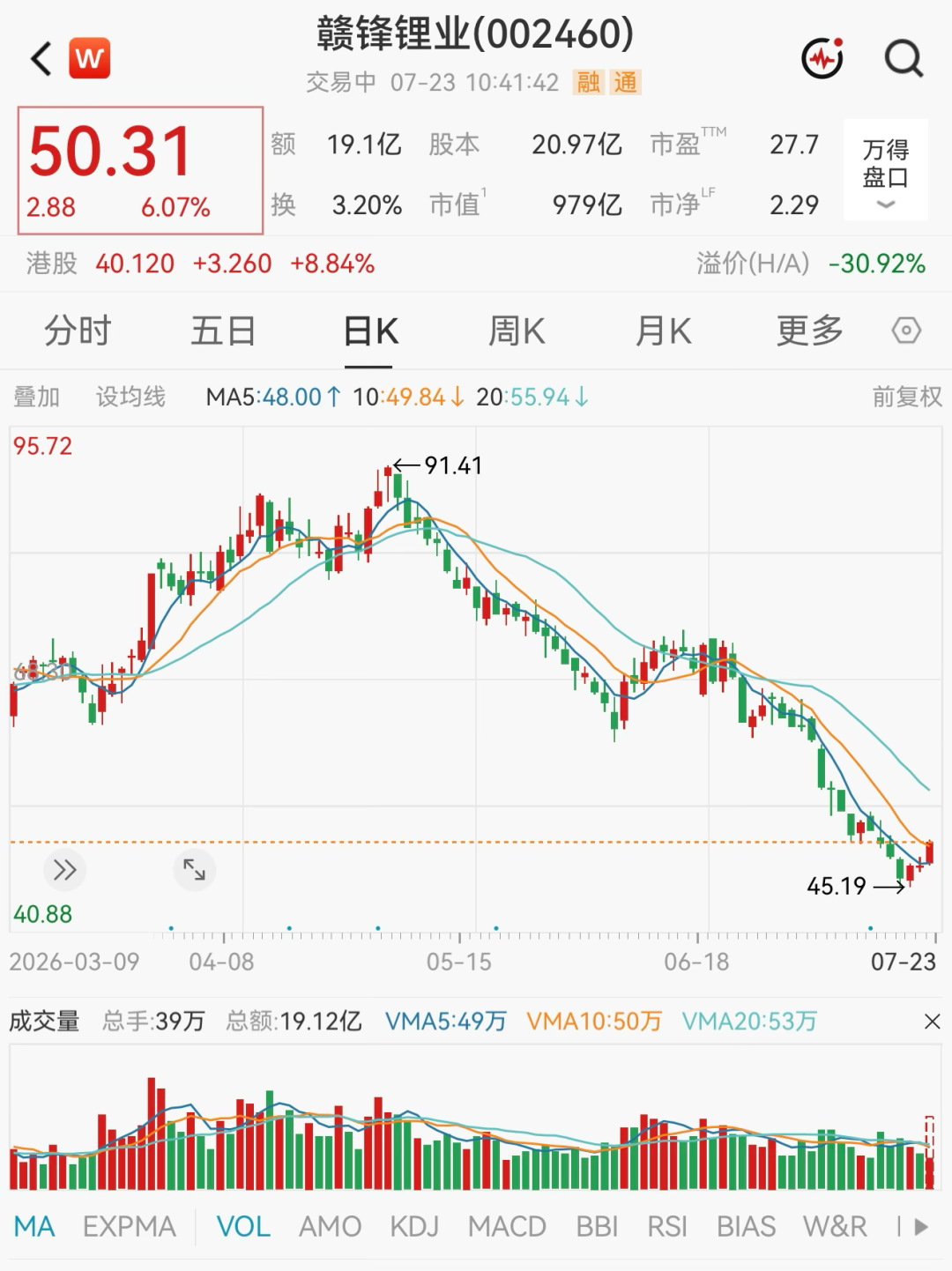Open the search magnifier
Image resolution: width=952 pixels, height=1271 pixels.
click(x=904, y=59)
